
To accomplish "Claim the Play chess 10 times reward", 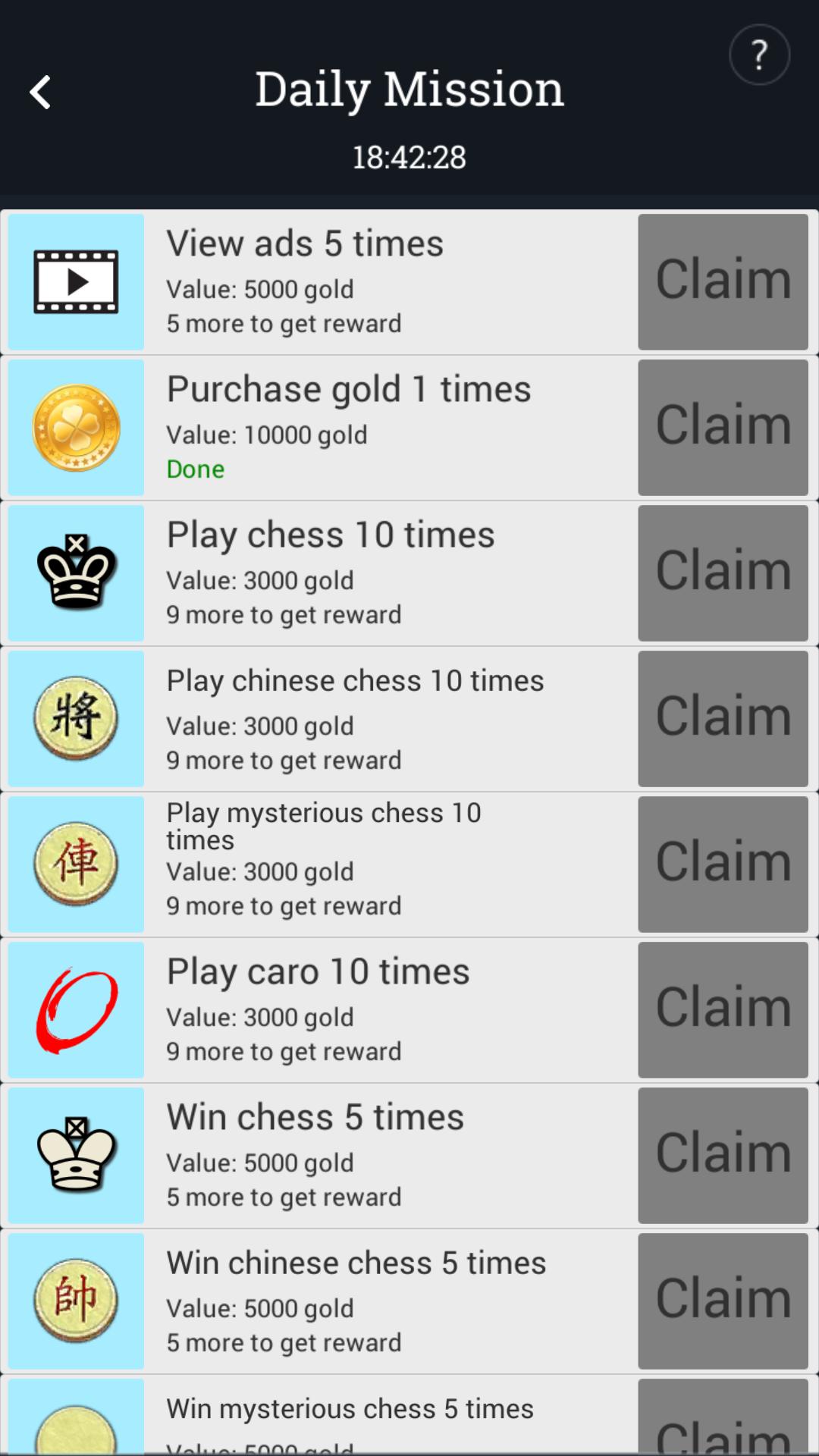I will click(x=723, y=573).
